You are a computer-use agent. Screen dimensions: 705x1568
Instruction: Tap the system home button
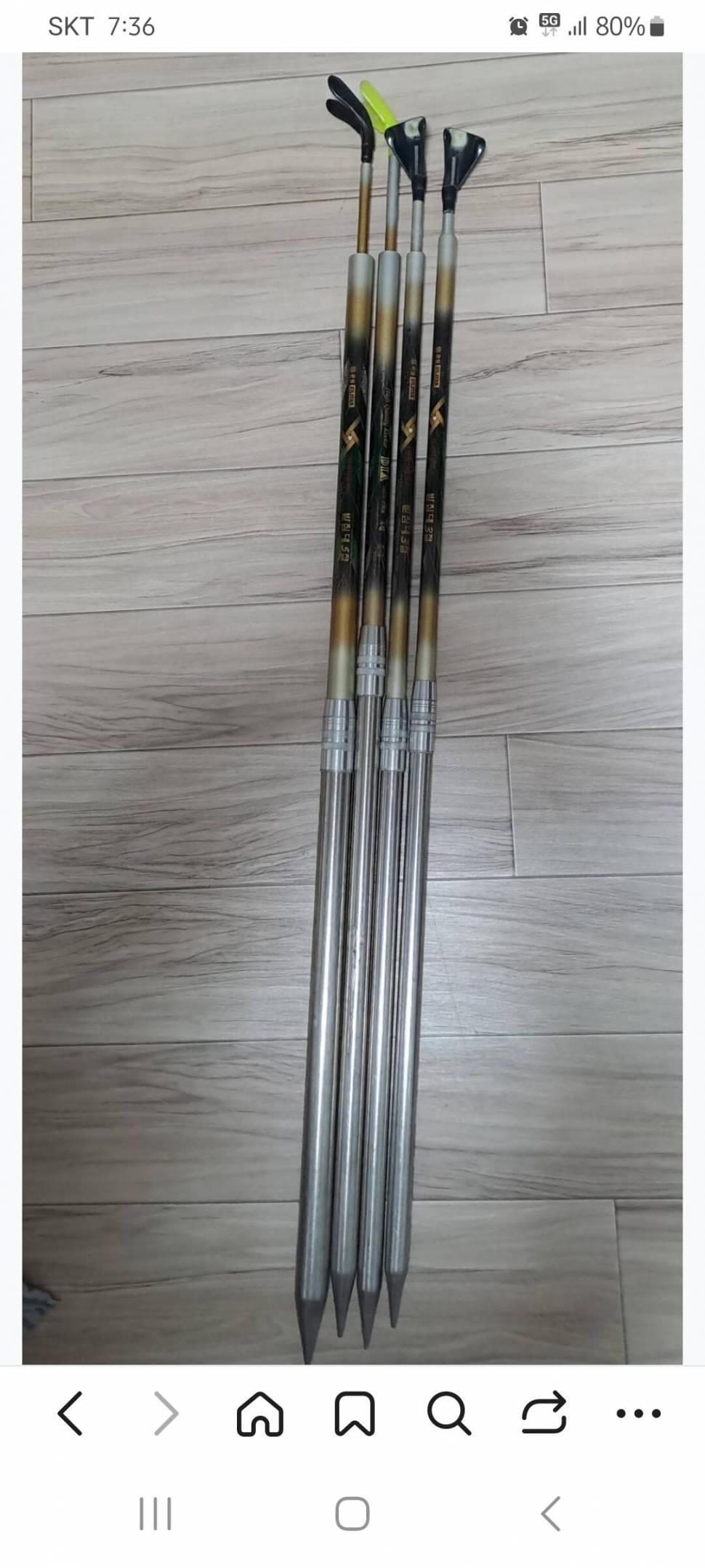click(352, 1514)
